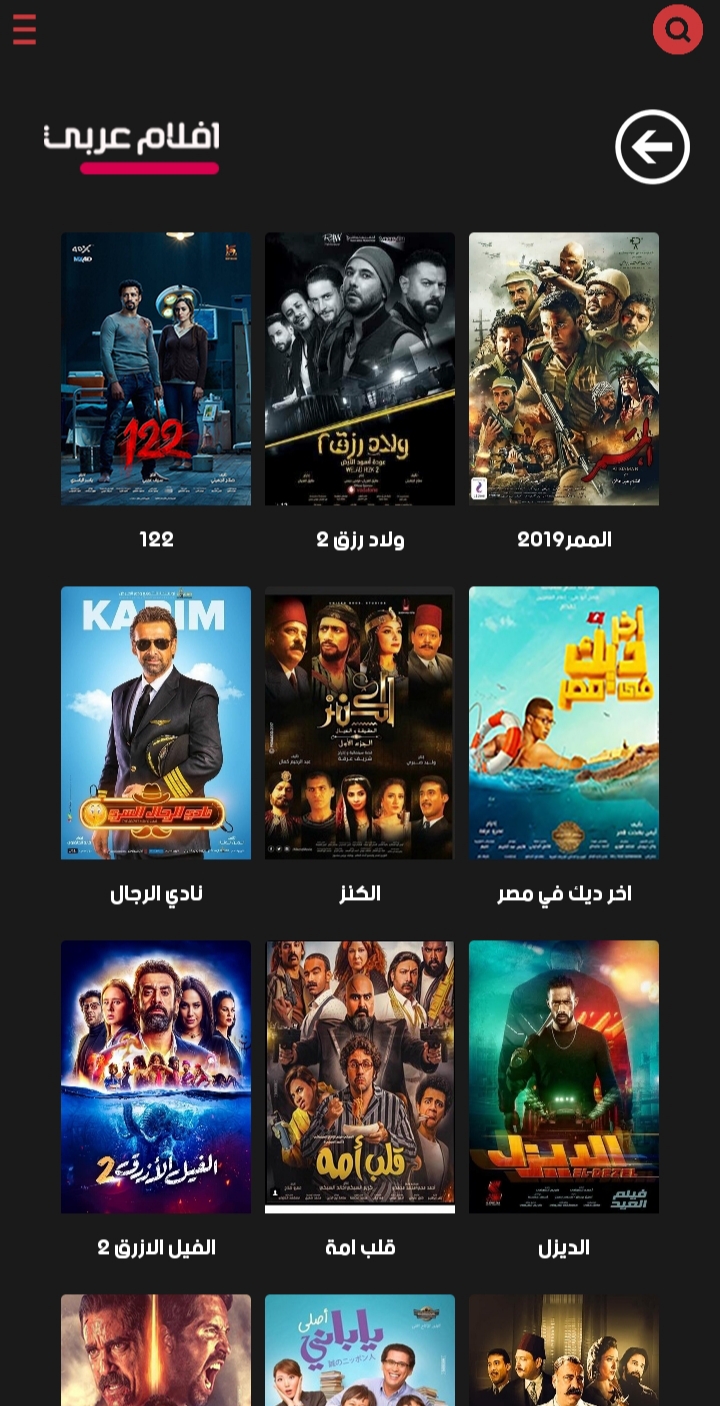The height and width of the screenshot is (1406, 720).
Task: Open the movie قلب امة
Action: point(360,1077)
